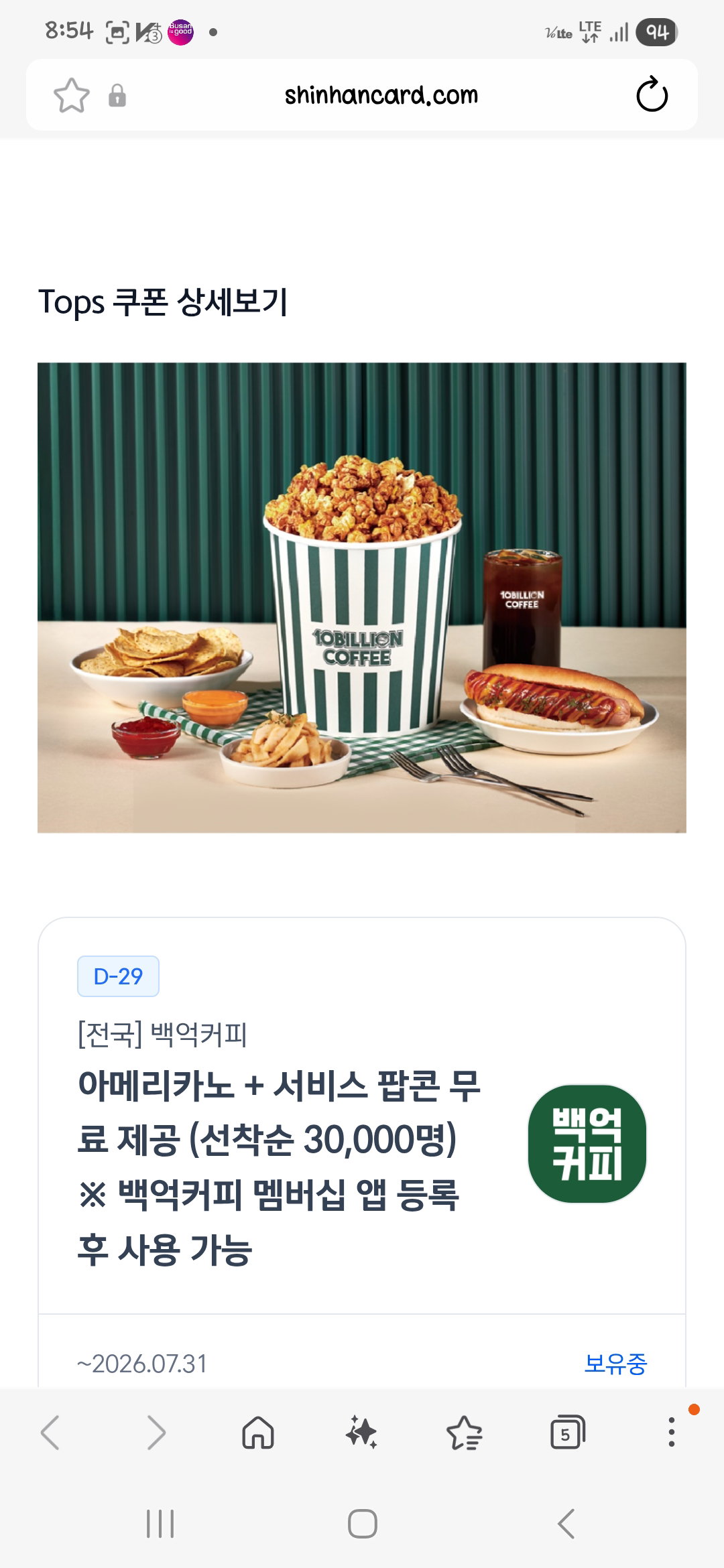724x1568 pixels.
Task: Open the browser three-dot menu
Action: 671,1433
